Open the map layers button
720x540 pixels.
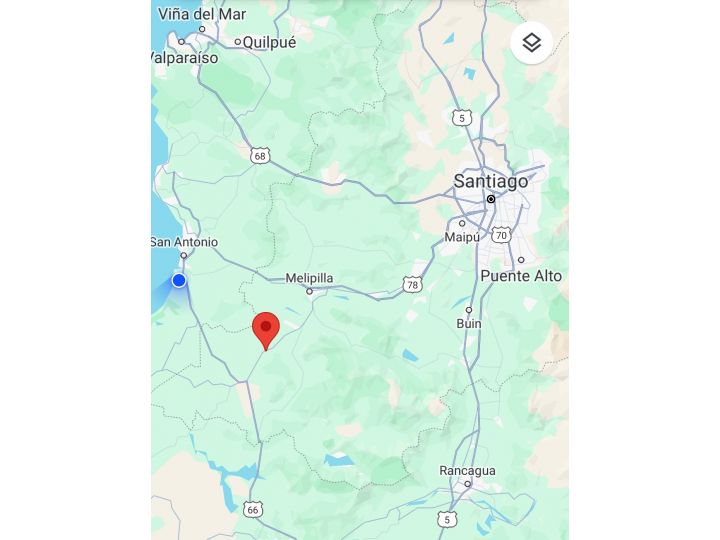pyautogui.click(x=531, y=43)
